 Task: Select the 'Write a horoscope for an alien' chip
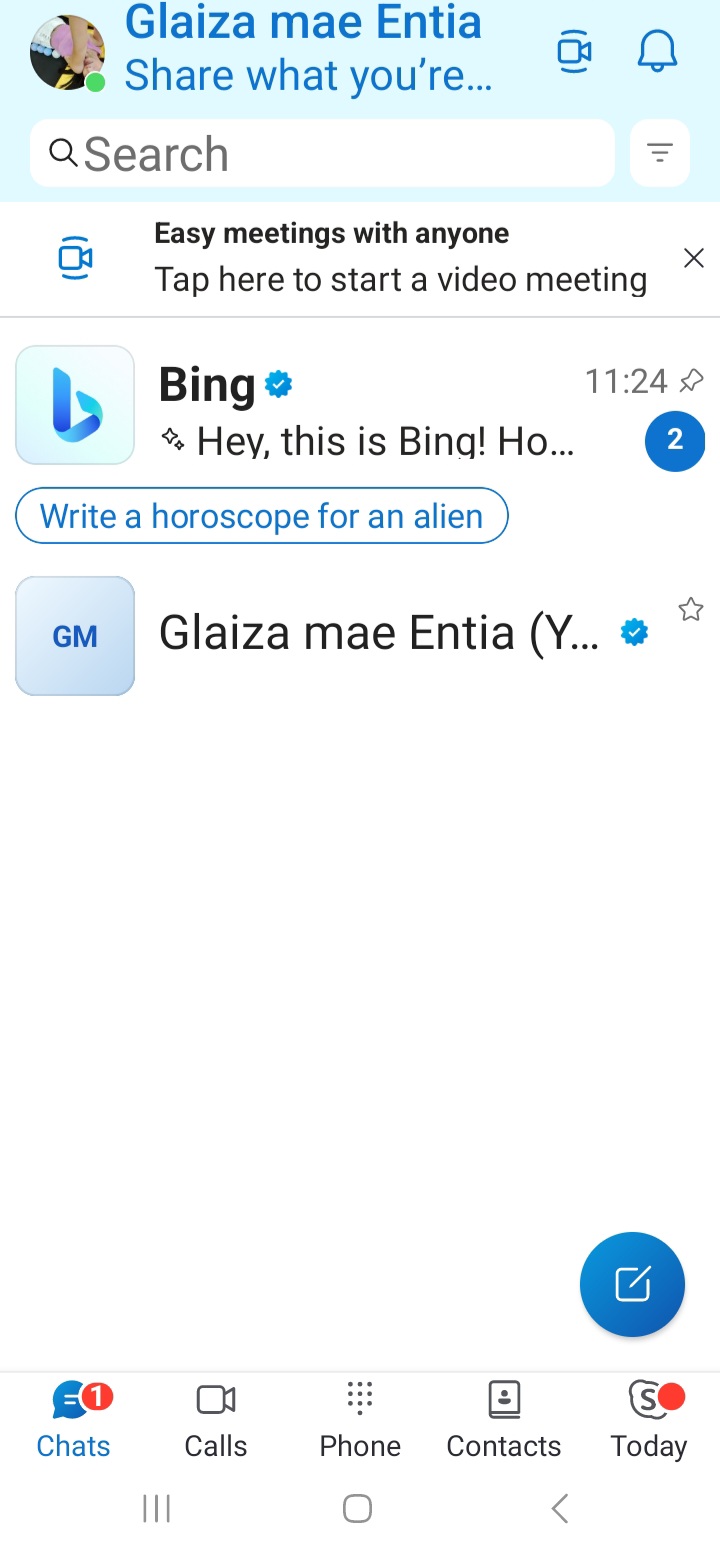pos(262,516)
